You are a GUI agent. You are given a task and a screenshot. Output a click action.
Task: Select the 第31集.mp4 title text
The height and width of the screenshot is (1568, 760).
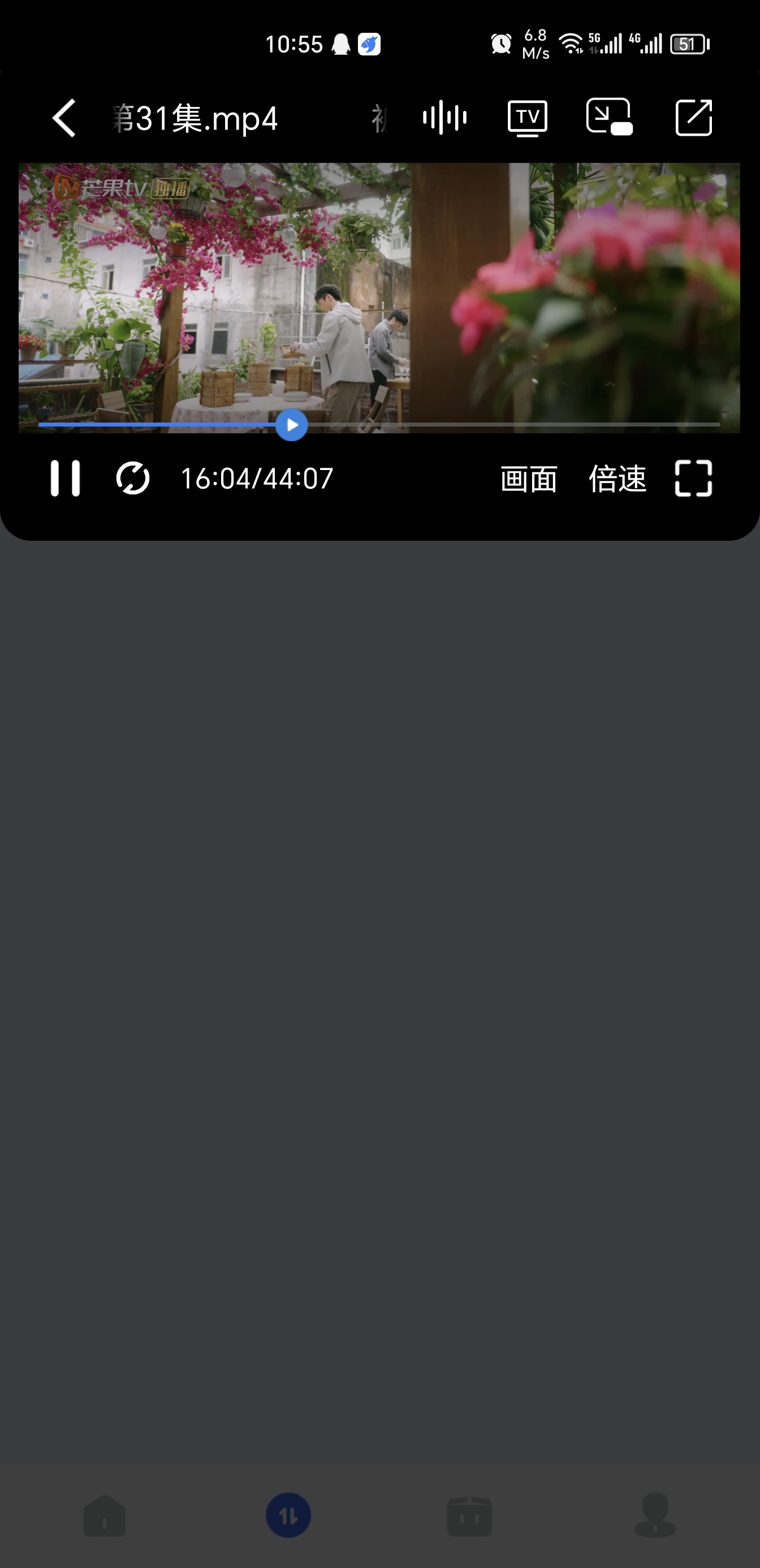coord(195,119)
